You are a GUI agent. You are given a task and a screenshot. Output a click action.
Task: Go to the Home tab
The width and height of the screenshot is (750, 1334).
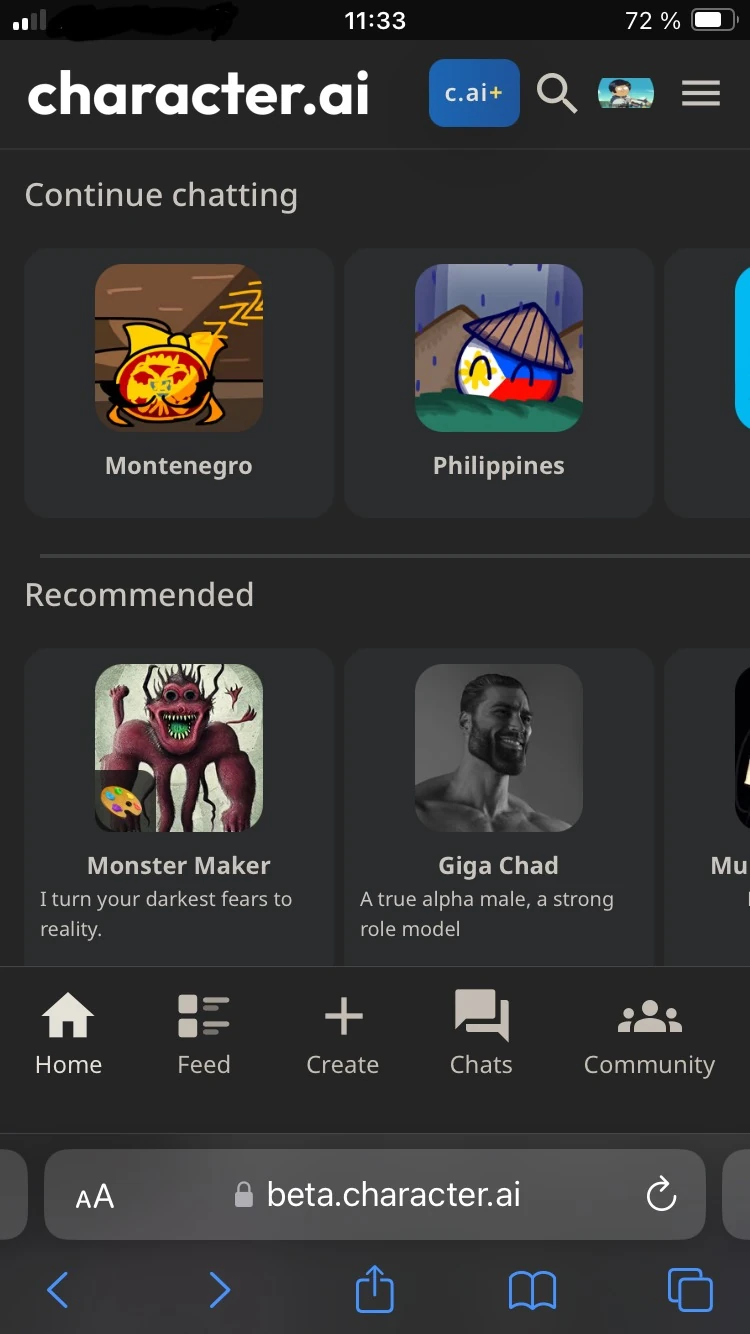pyautogui.click(x=68, y=1035)
